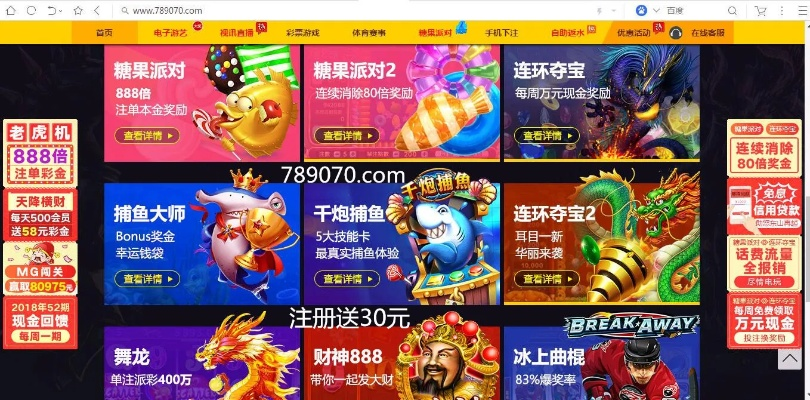
Task: View details of the 千炮捕鱼 card
Action: [x=348, y=279]
